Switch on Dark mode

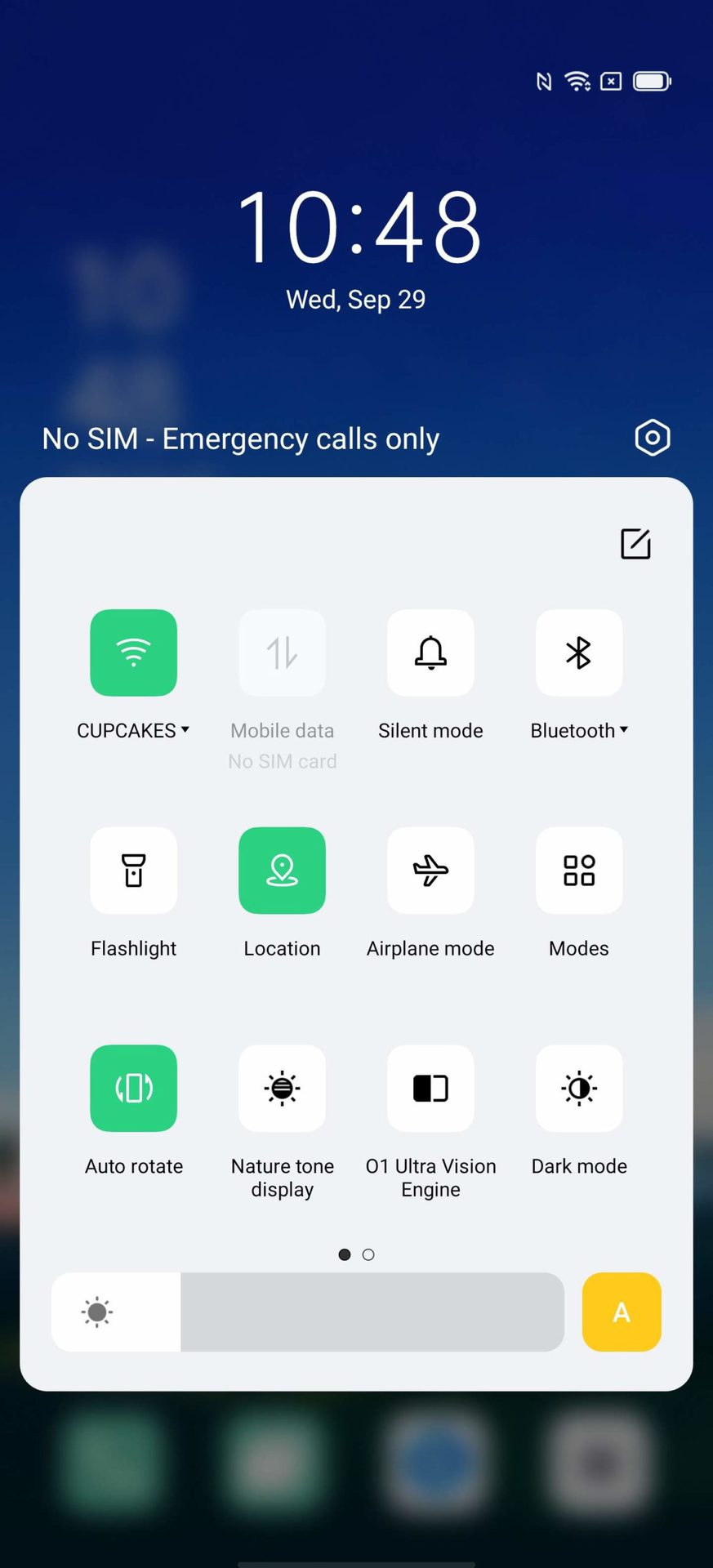point(578,1088)
